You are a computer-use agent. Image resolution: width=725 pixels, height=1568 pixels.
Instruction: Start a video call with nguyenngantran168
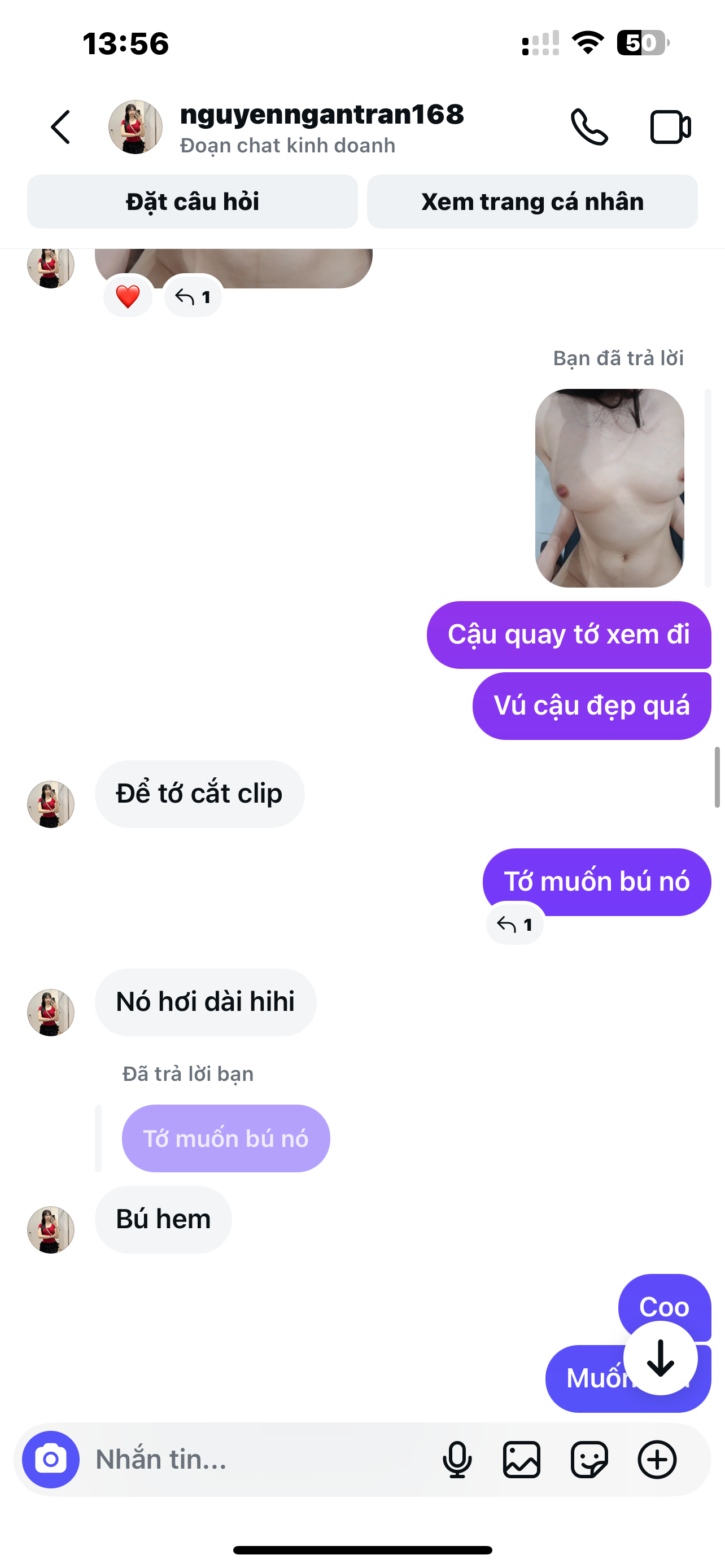coord(670,127)
